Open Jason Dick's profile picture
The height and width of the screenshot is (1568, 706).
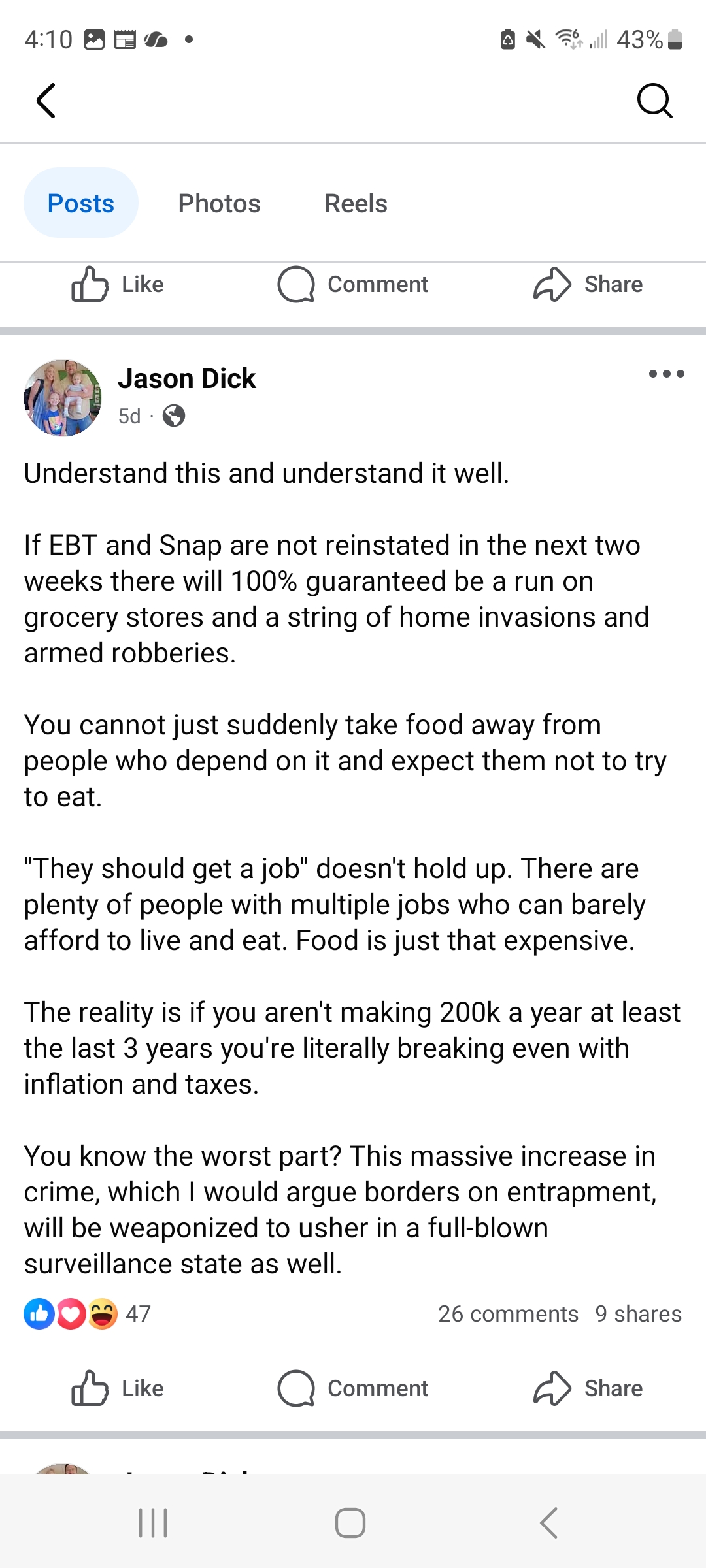click(63, 398)
